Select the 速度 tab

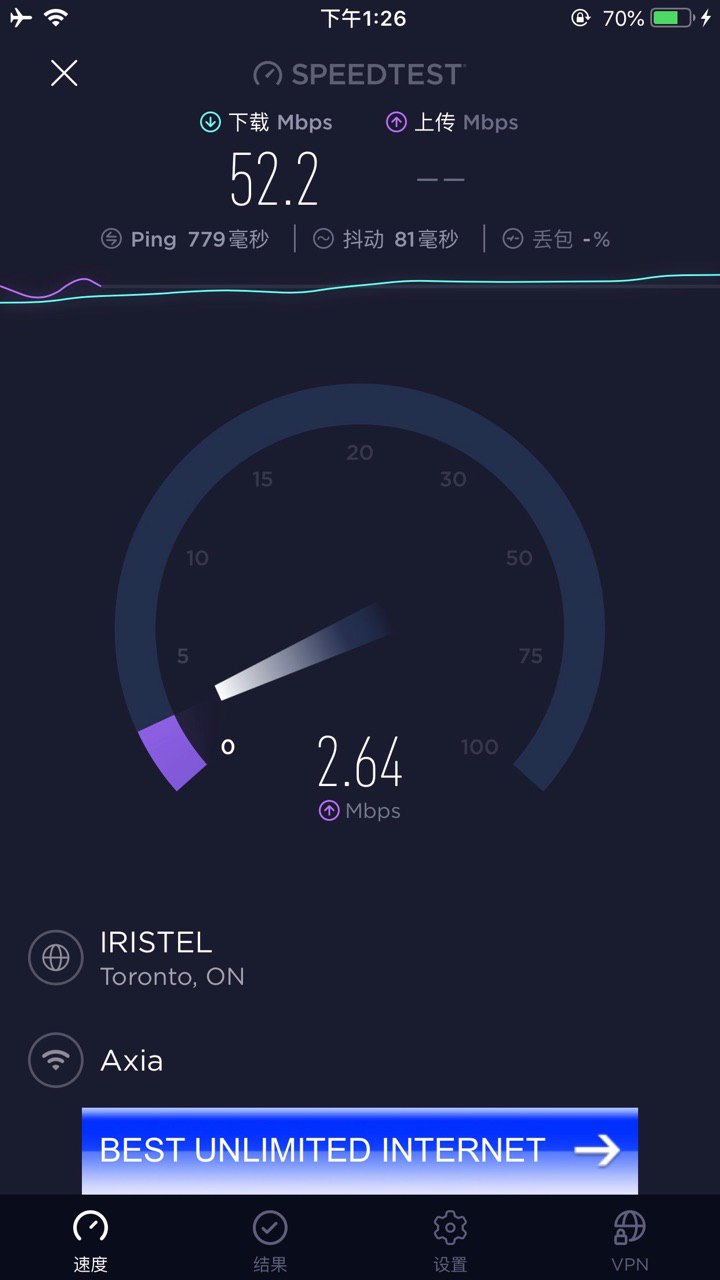coord(90,1240)
